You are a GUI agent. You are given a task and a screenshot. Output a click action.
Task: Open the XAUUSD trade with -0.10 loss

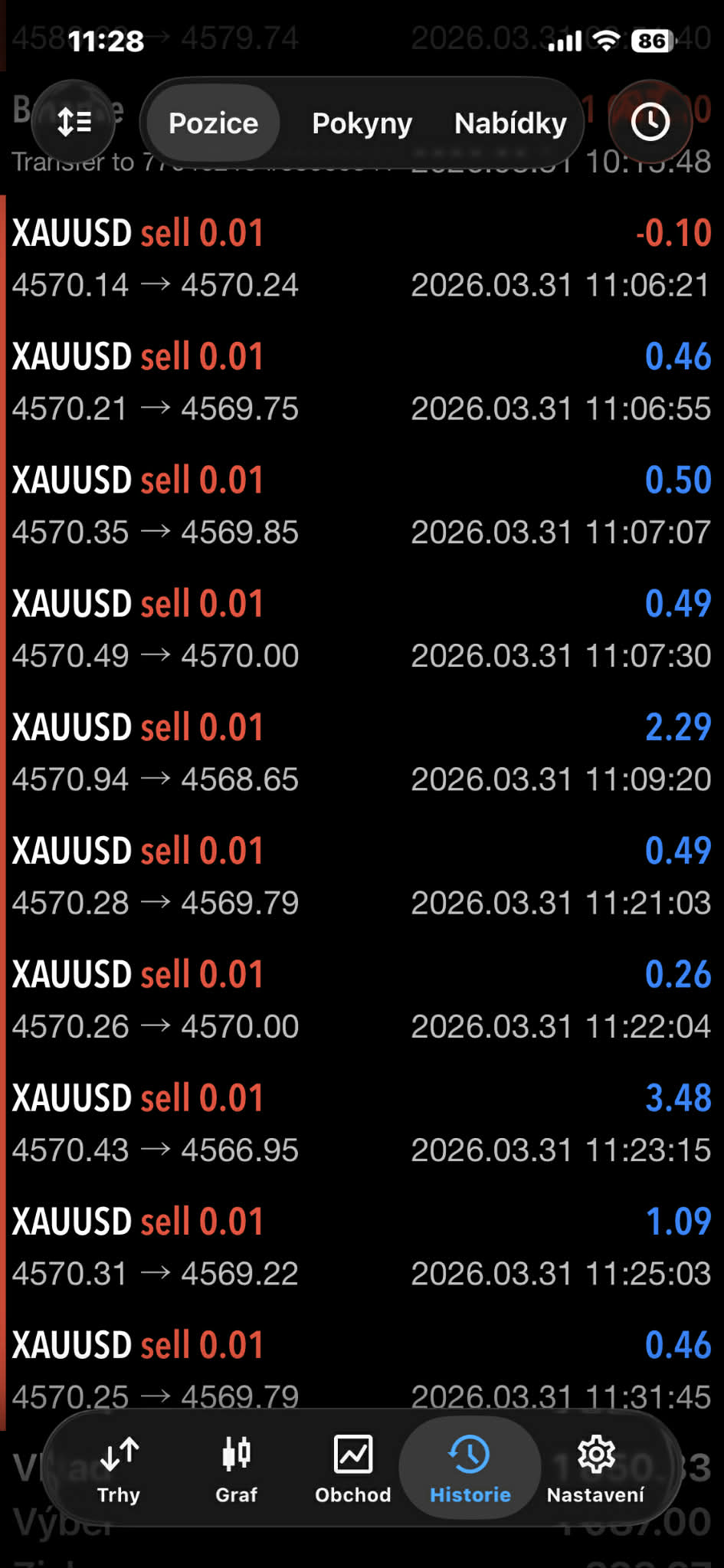coord(362,258)
